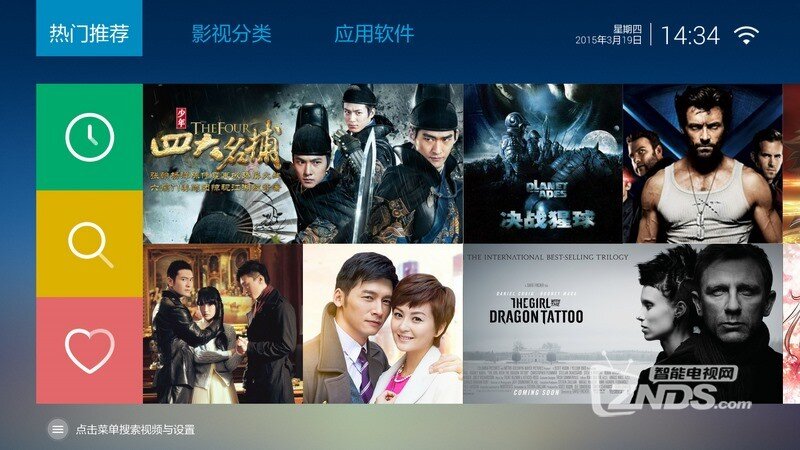Image resolution: width=800 pixels, height=450 pixels.
Task: Open the search magnifier tile
Action: [90, 243]
